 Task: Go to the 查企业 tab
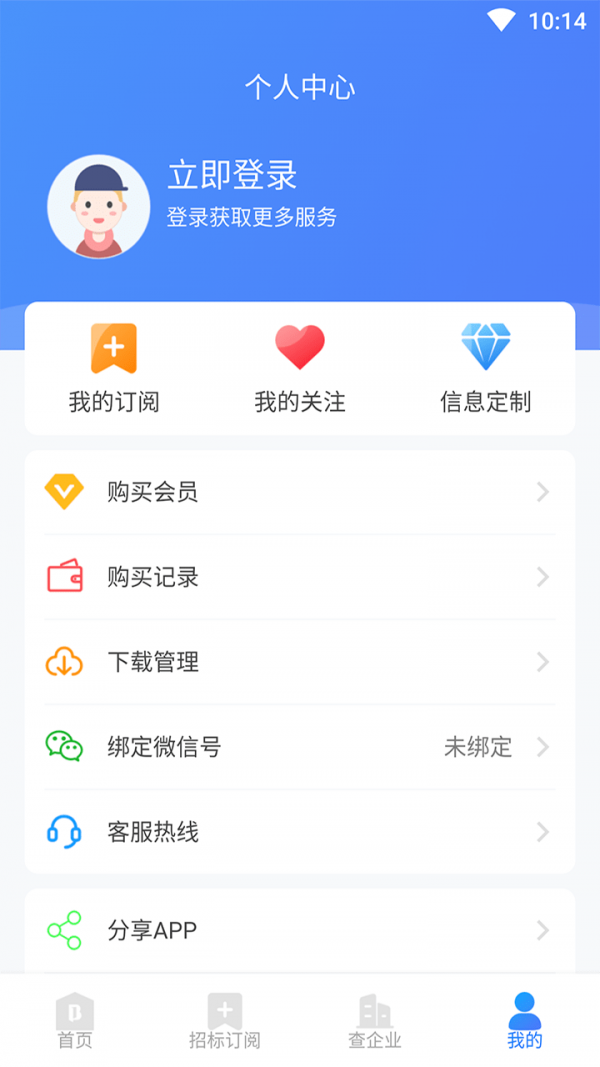click(x=375, y=1021)
